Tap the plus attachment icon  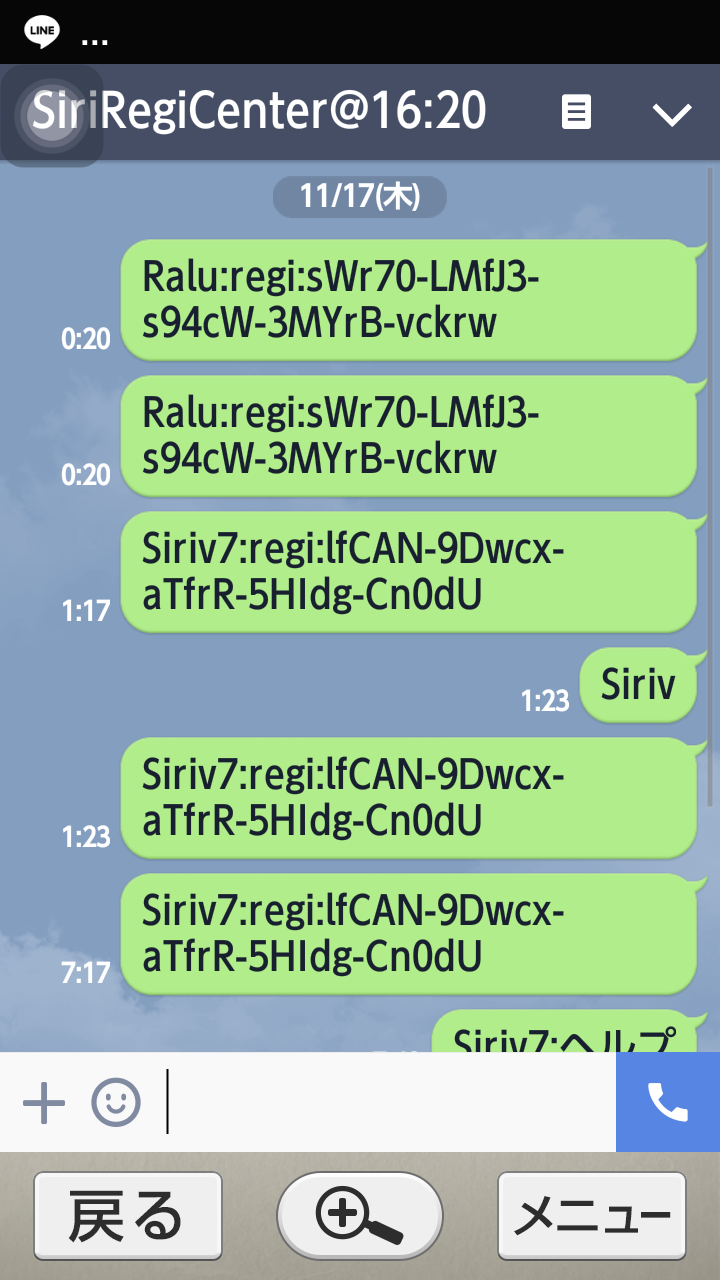(44, 1103)
